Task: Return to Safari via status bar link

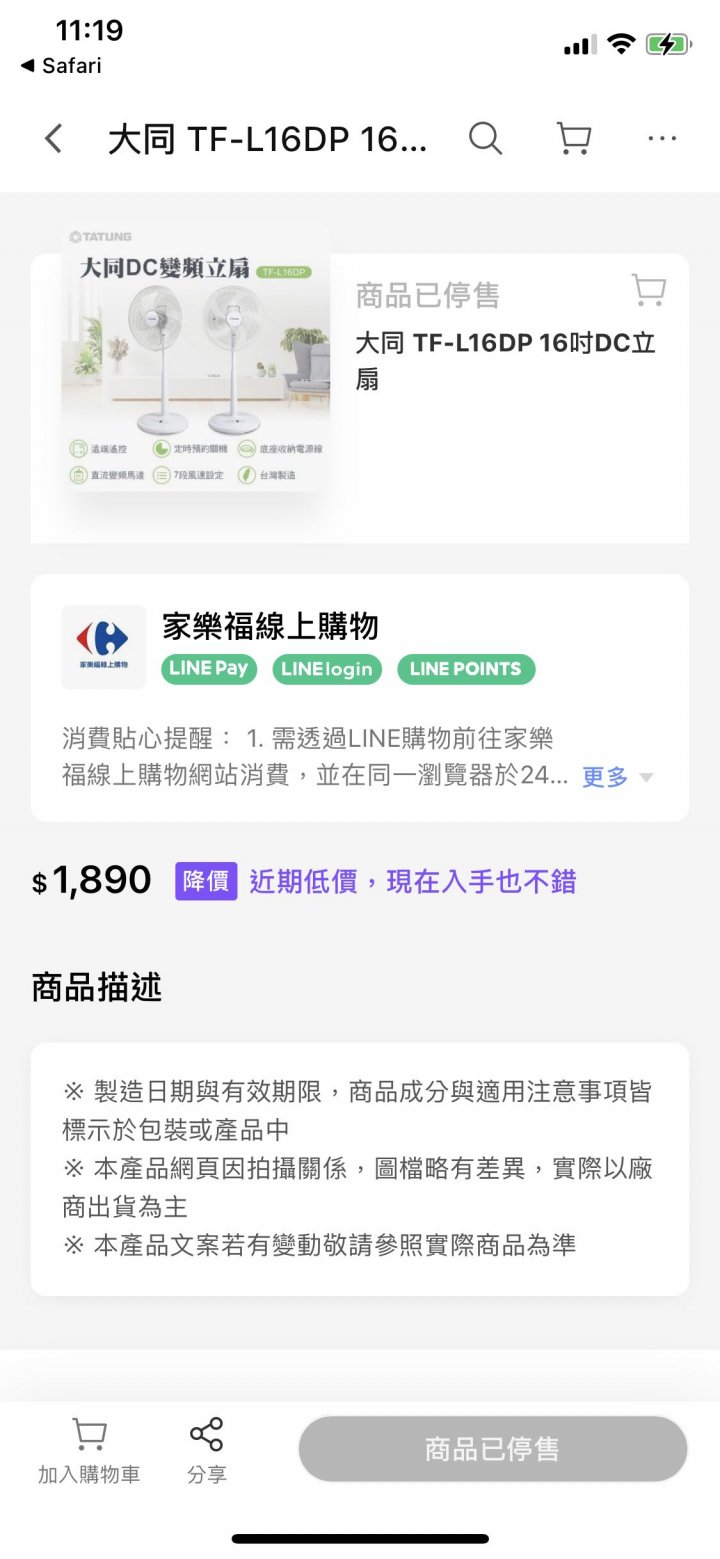Action: pos(61,66)
